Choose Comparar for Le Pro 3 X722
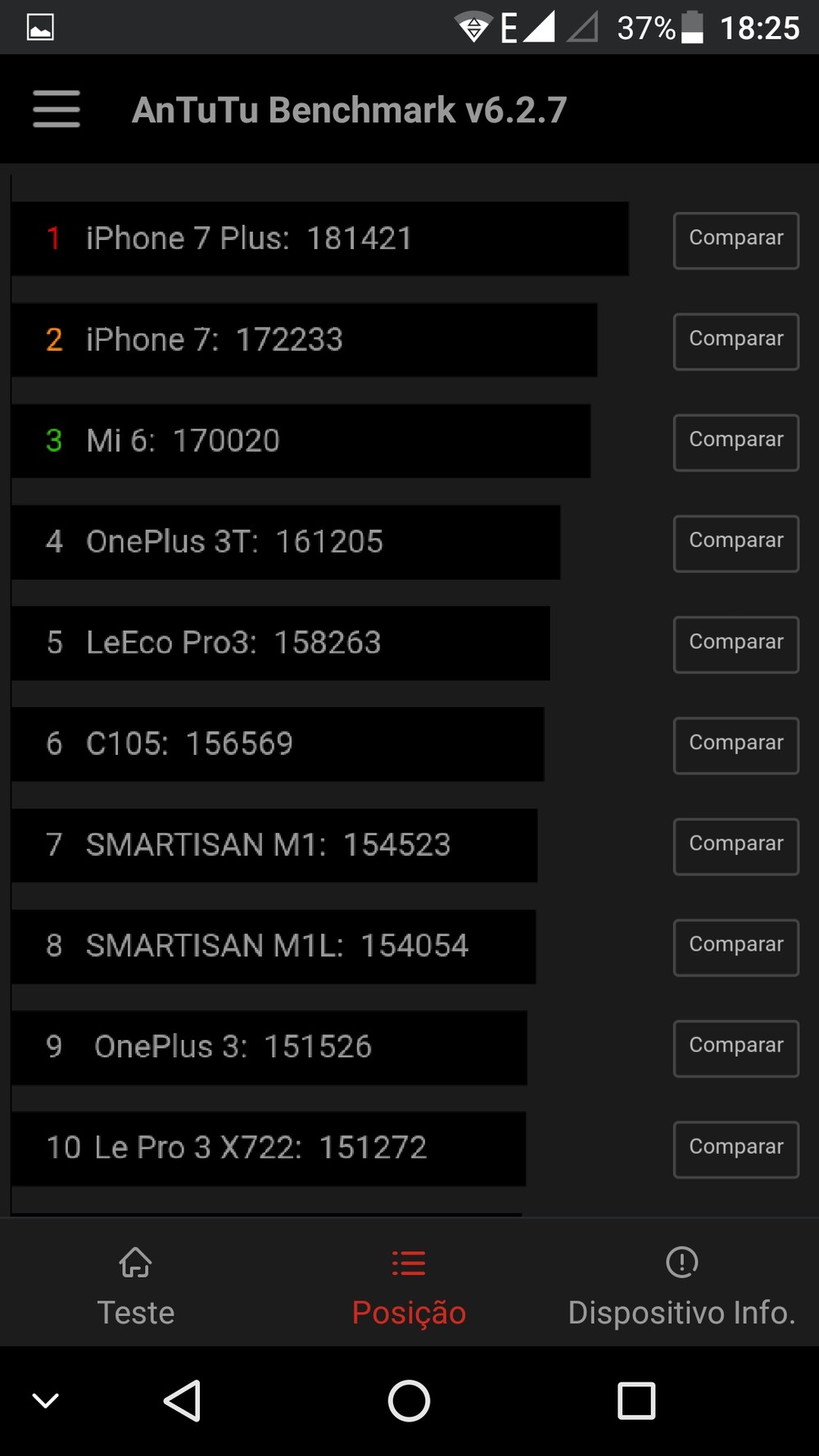819x1456 pixels. pyautogui.click(x=735, y=1149)
